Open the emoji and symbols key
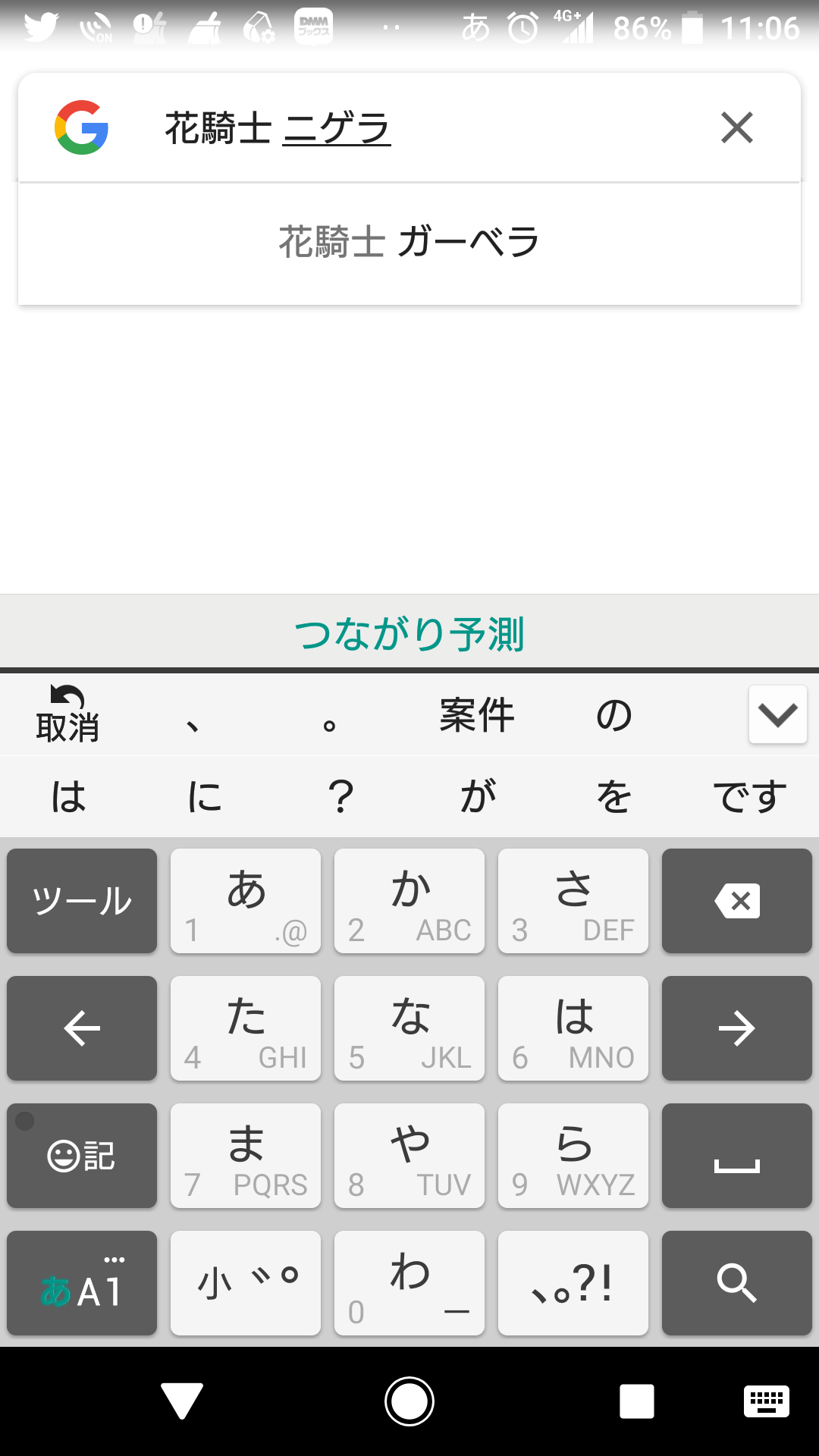Screen dimensions: 819x1456 click(x=82, y=1156)
